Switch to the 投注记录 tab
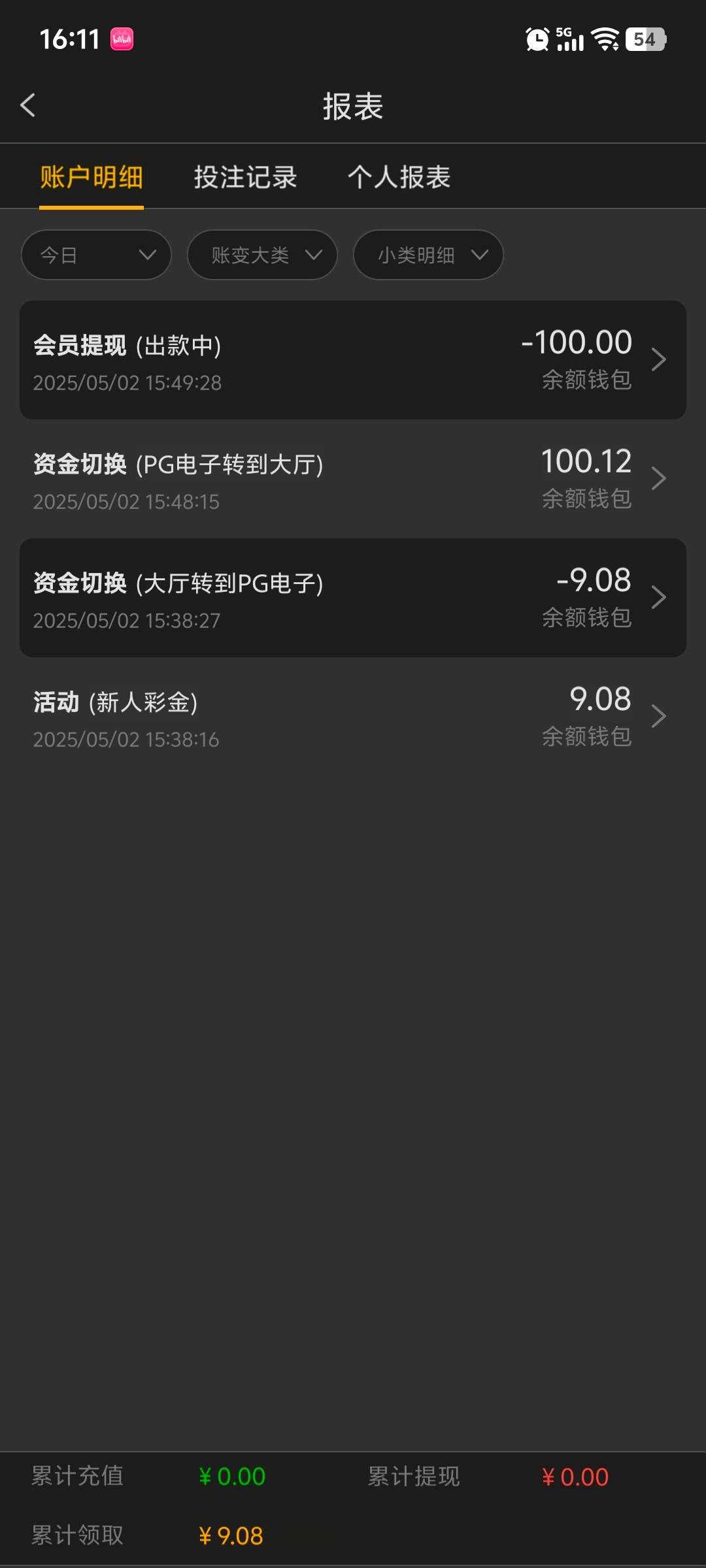This screenshot has height=1568, width=706. coord(245,177)
